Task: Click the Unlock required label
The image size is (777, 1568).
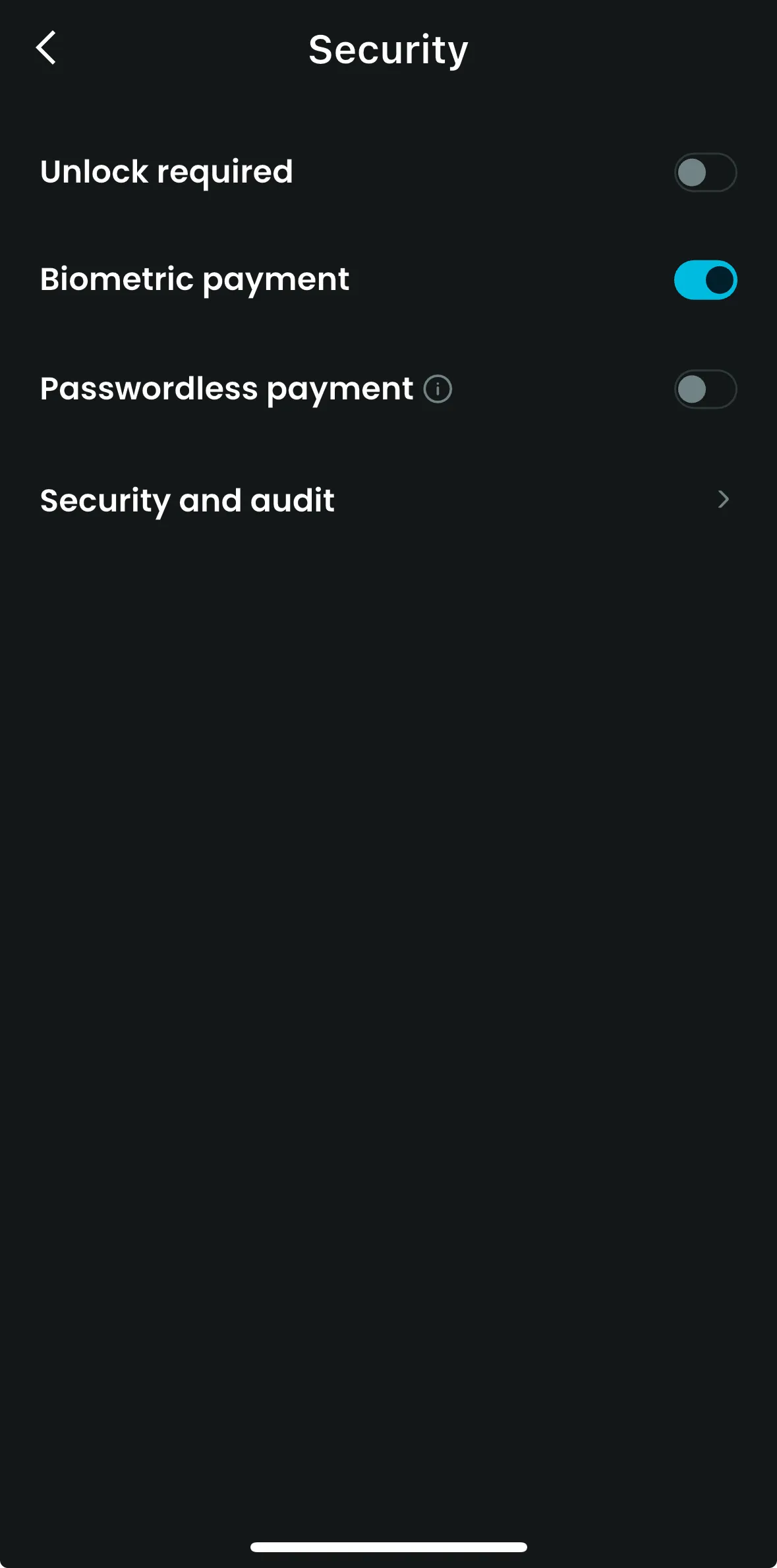Action: (x=167, y=171)
